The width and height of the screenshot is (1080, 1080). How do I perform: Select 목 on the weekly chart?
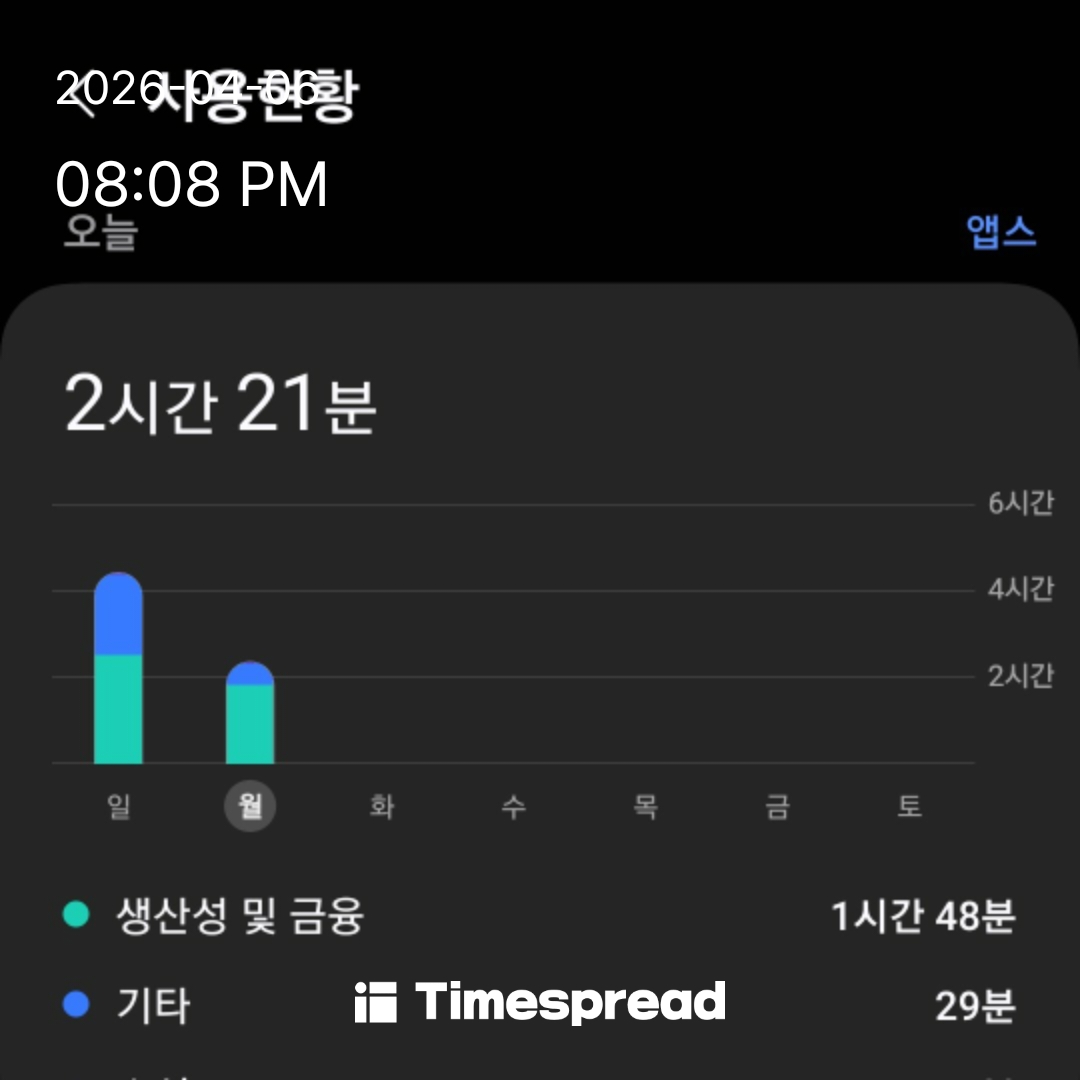click(646, 806)
